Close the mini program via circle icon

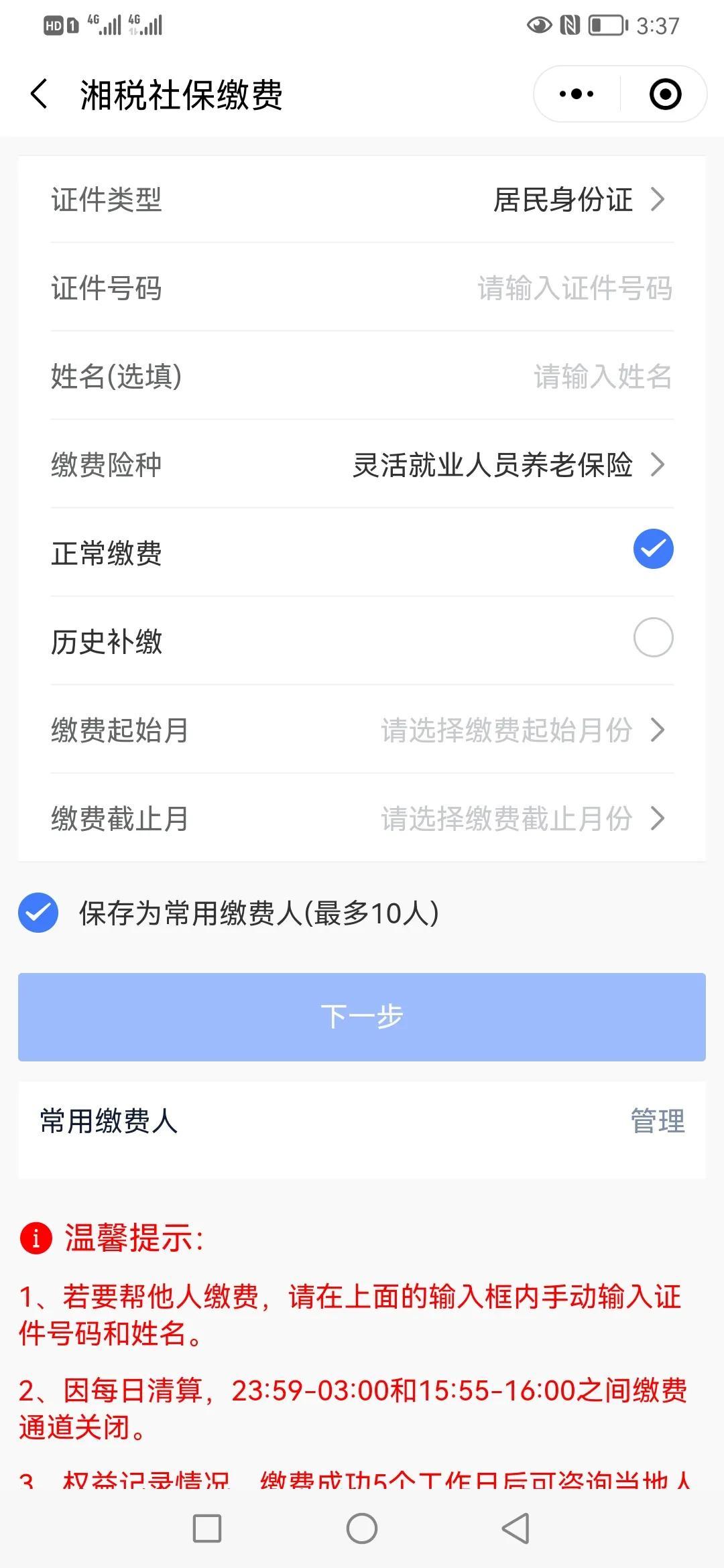pos(665,94)
